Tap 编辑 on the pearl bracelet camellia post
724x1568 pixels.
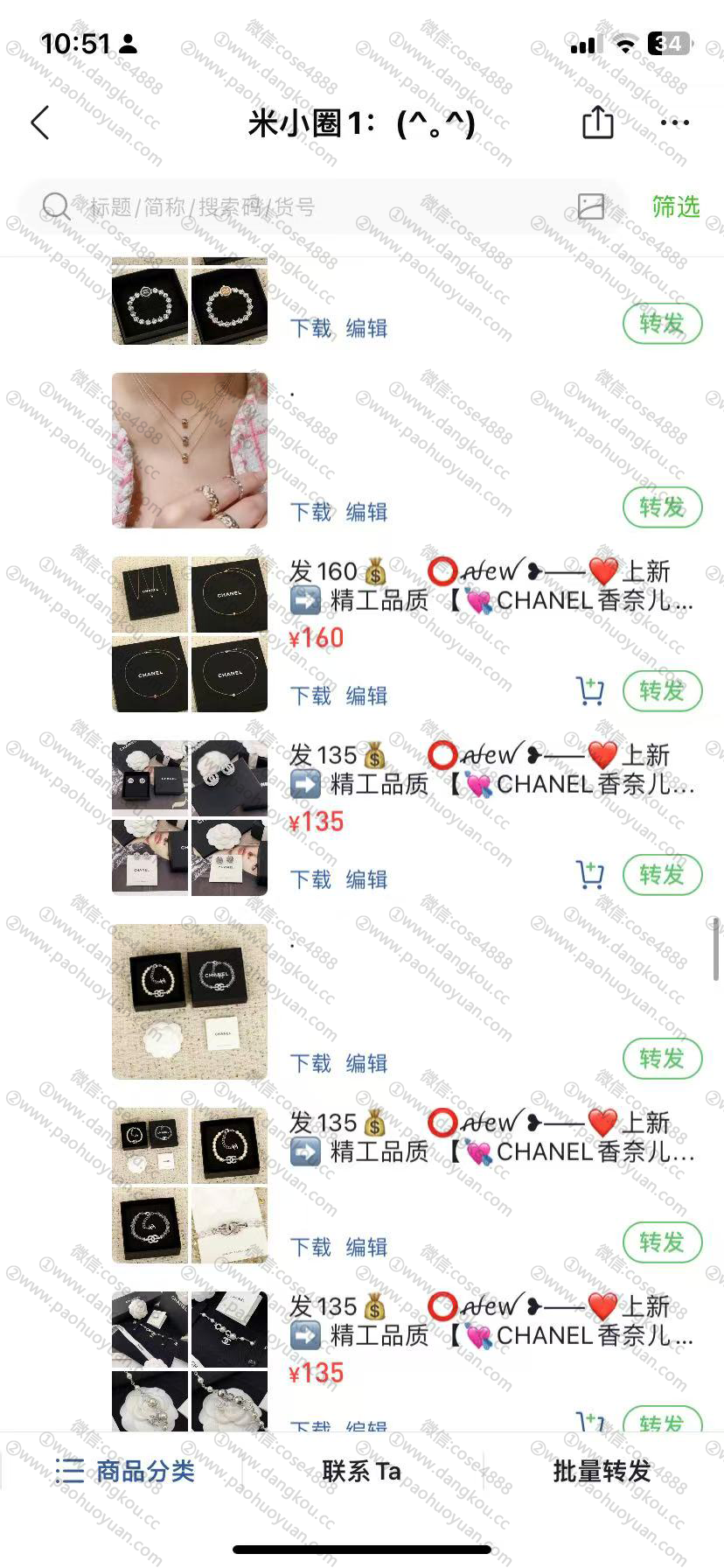(x=366, y=1063)
